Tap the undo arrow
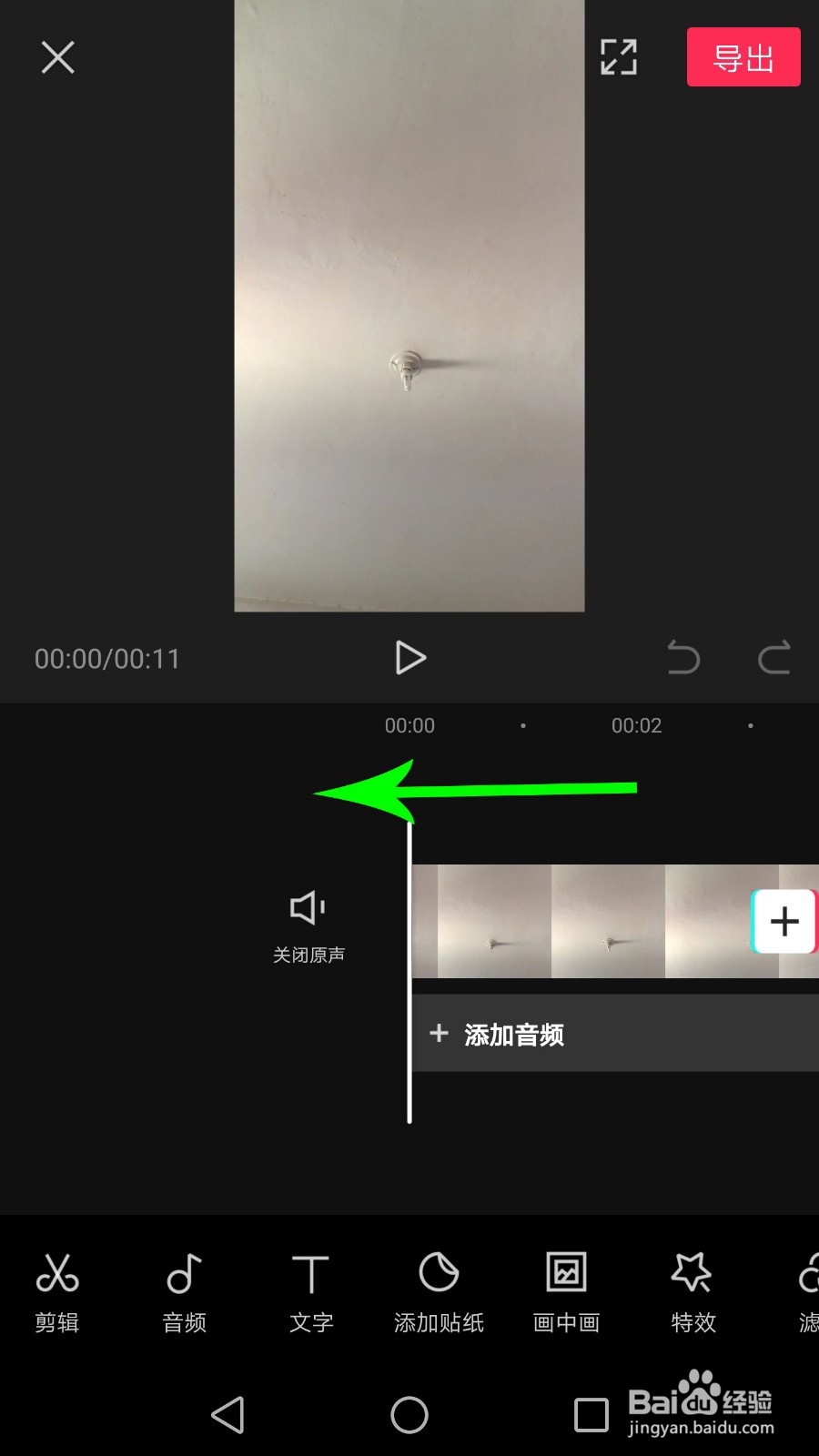Image resolution: width=819 pixels, height=1456 pixels. tap(683, 658)
